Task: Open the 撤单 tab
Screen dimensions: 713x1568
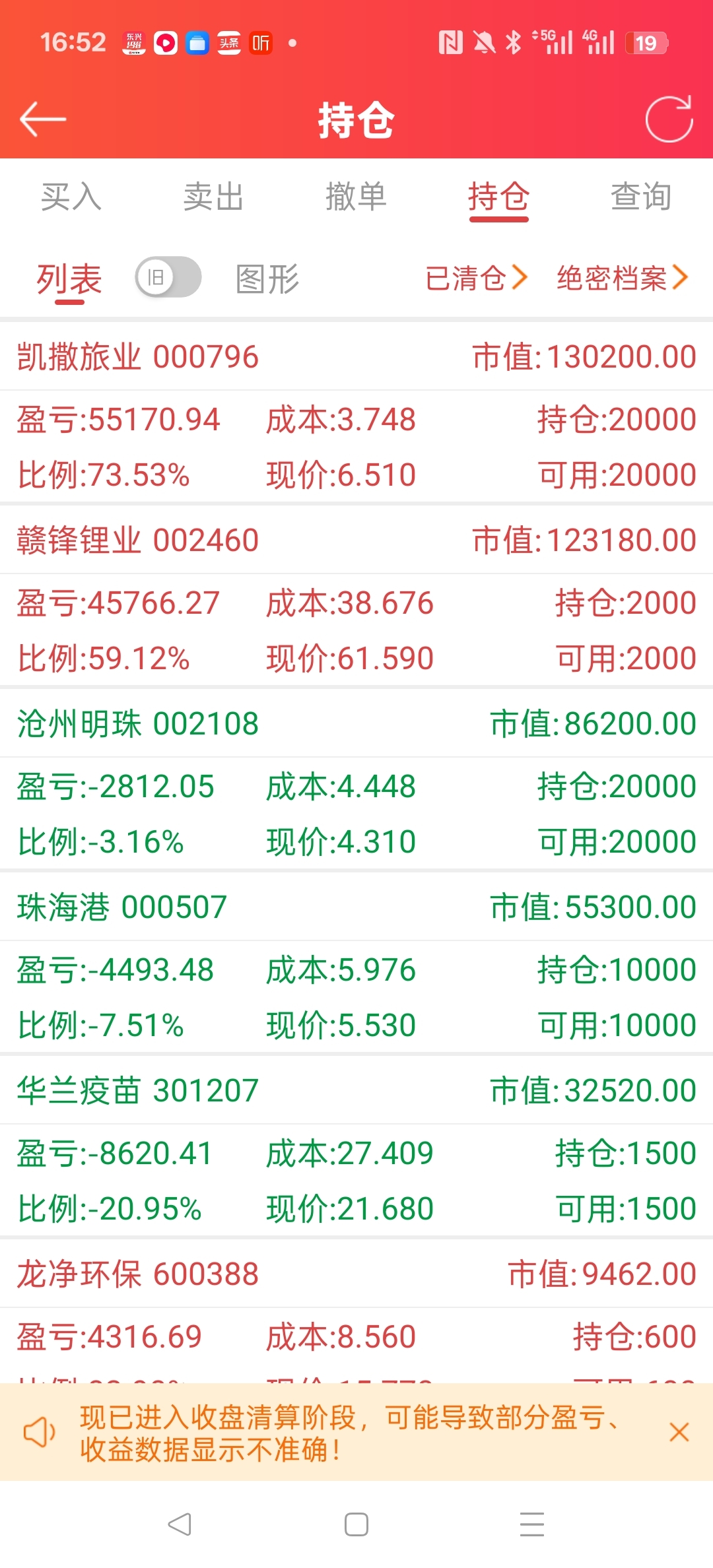Action: [x=356, y=197]
